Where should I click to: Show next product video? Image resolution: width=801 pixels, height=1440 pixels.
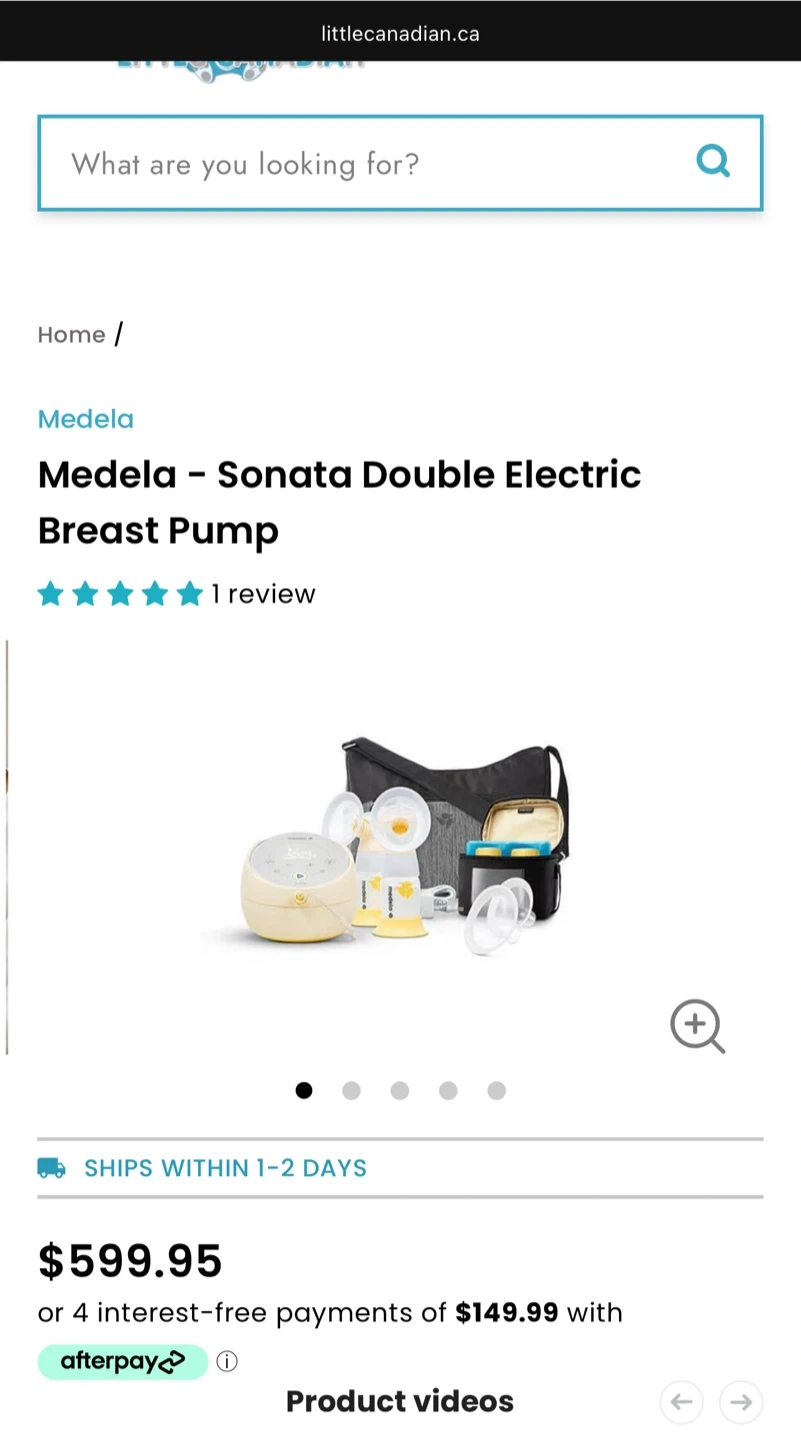(x=741, y=1402)
